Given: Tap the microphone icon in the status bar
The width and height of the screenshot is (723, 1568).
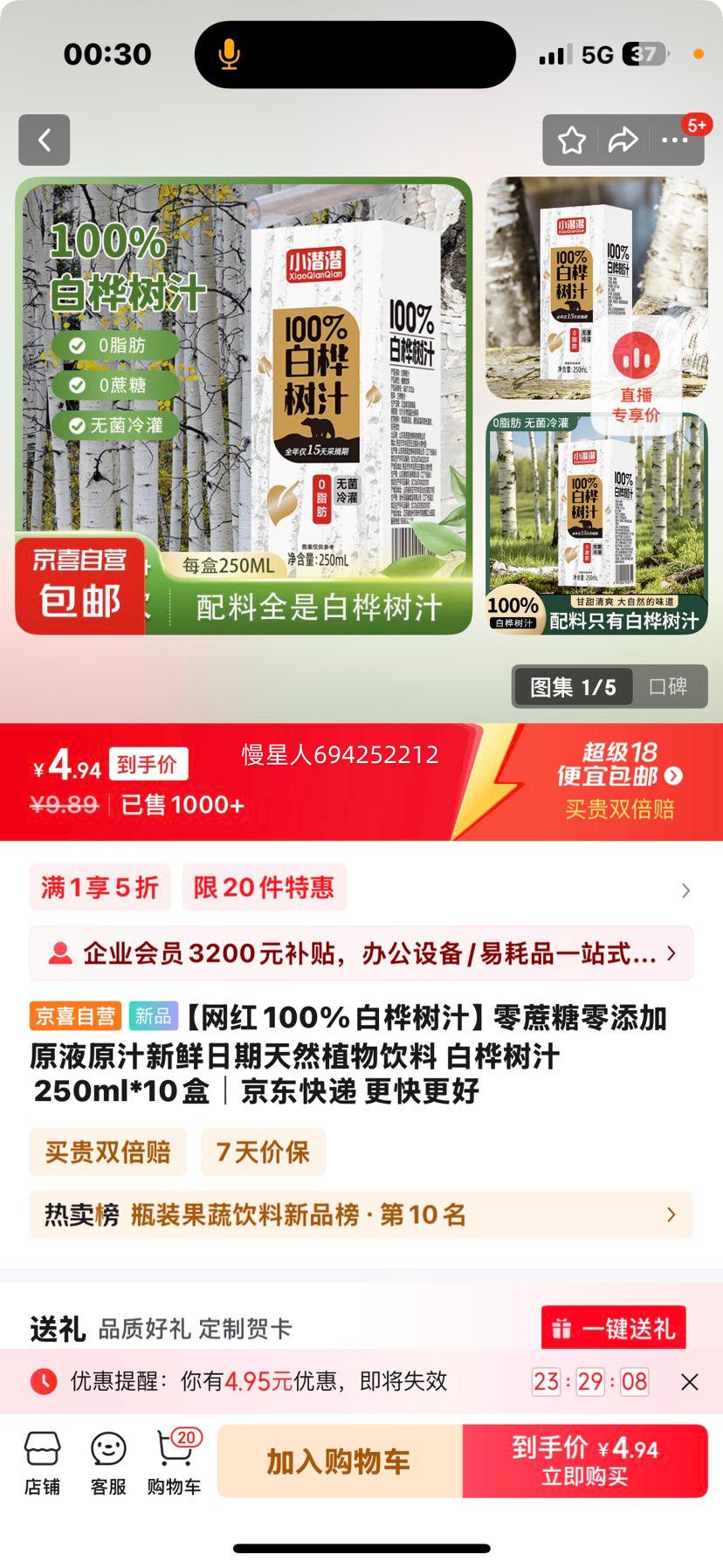Looking at the screenshot, I should click(x=229, y=54).
